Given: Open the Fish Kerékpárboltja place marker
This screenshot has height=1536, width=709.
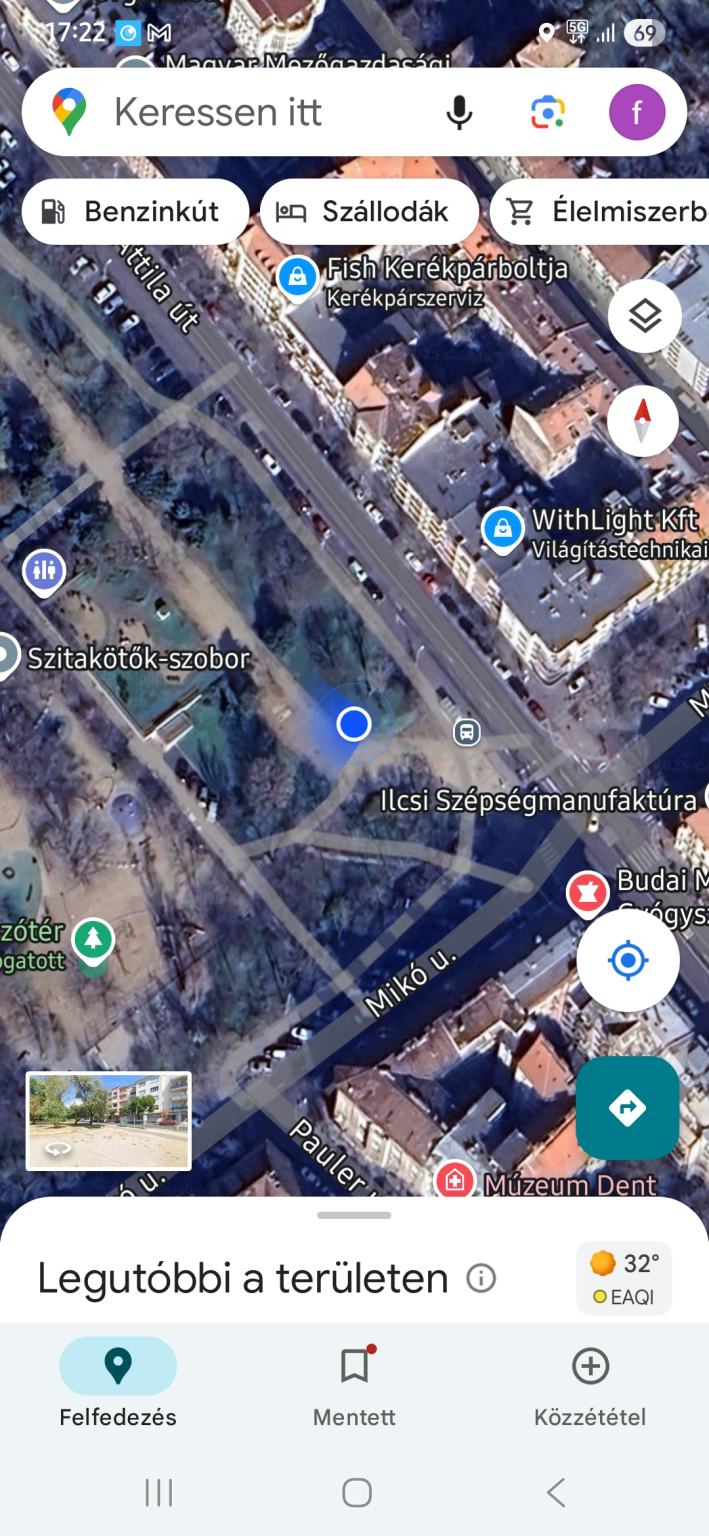Looking at the screenshot, I should click(x=297, y=277).
